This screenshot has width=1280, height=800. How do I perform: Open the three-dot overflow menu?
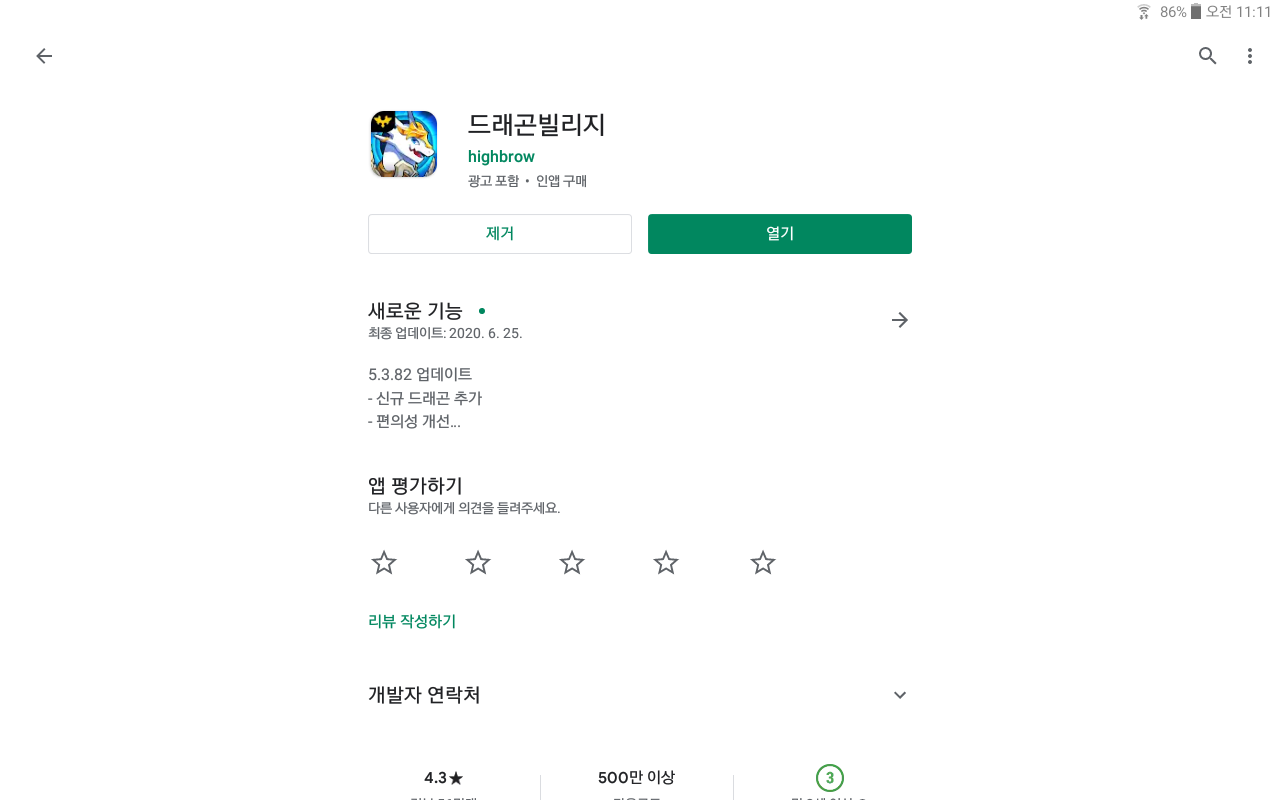1250,56
